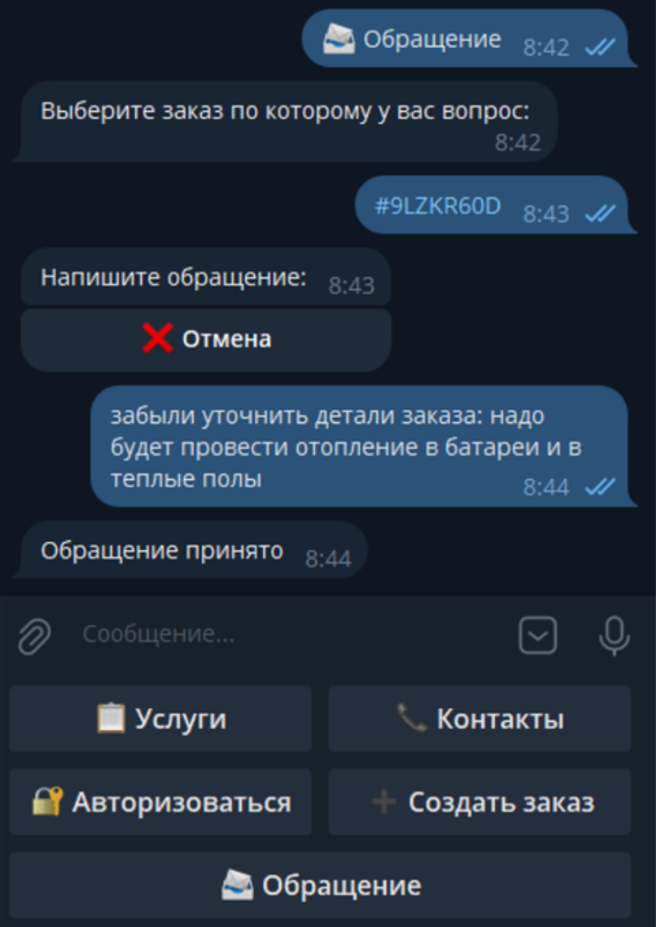
Task: Select Обращение keyboard button
Action: point(320,885)
